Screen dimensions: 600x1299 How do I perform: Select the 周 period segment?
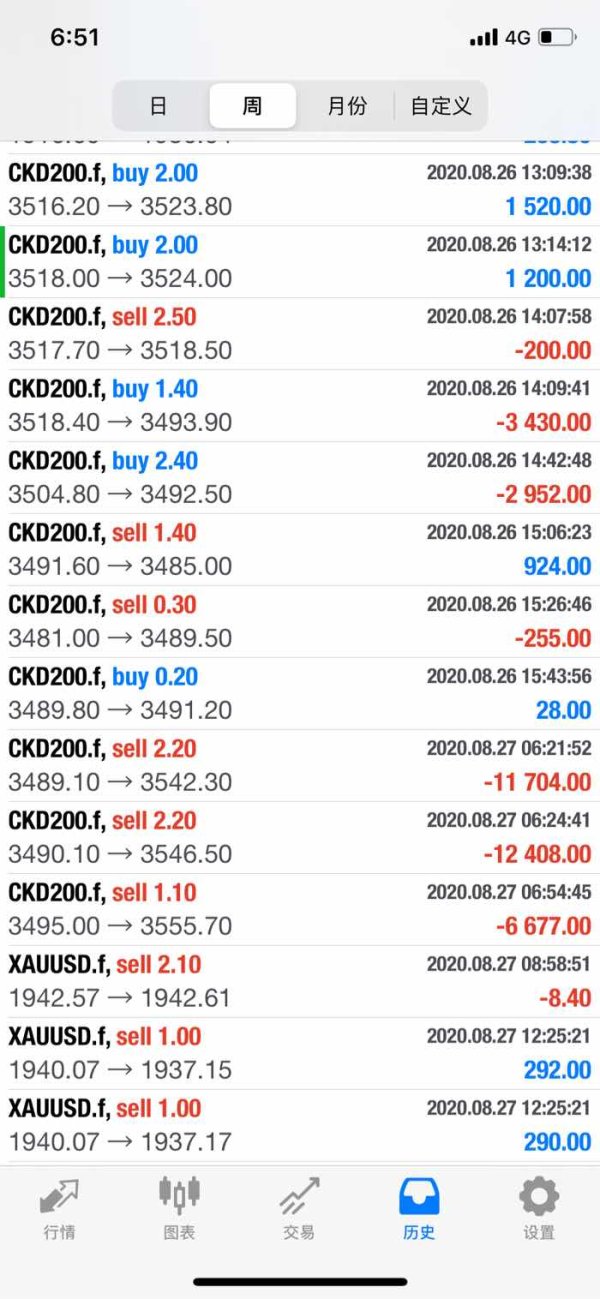point(252,106)
